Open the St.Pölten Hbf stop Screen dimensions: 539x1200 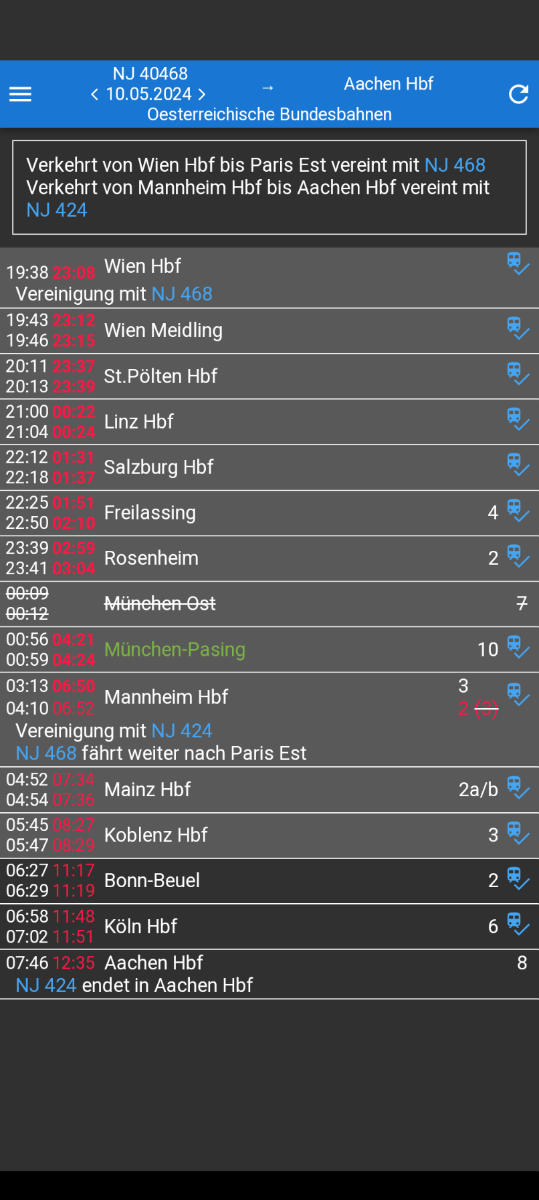pos(269,376)
